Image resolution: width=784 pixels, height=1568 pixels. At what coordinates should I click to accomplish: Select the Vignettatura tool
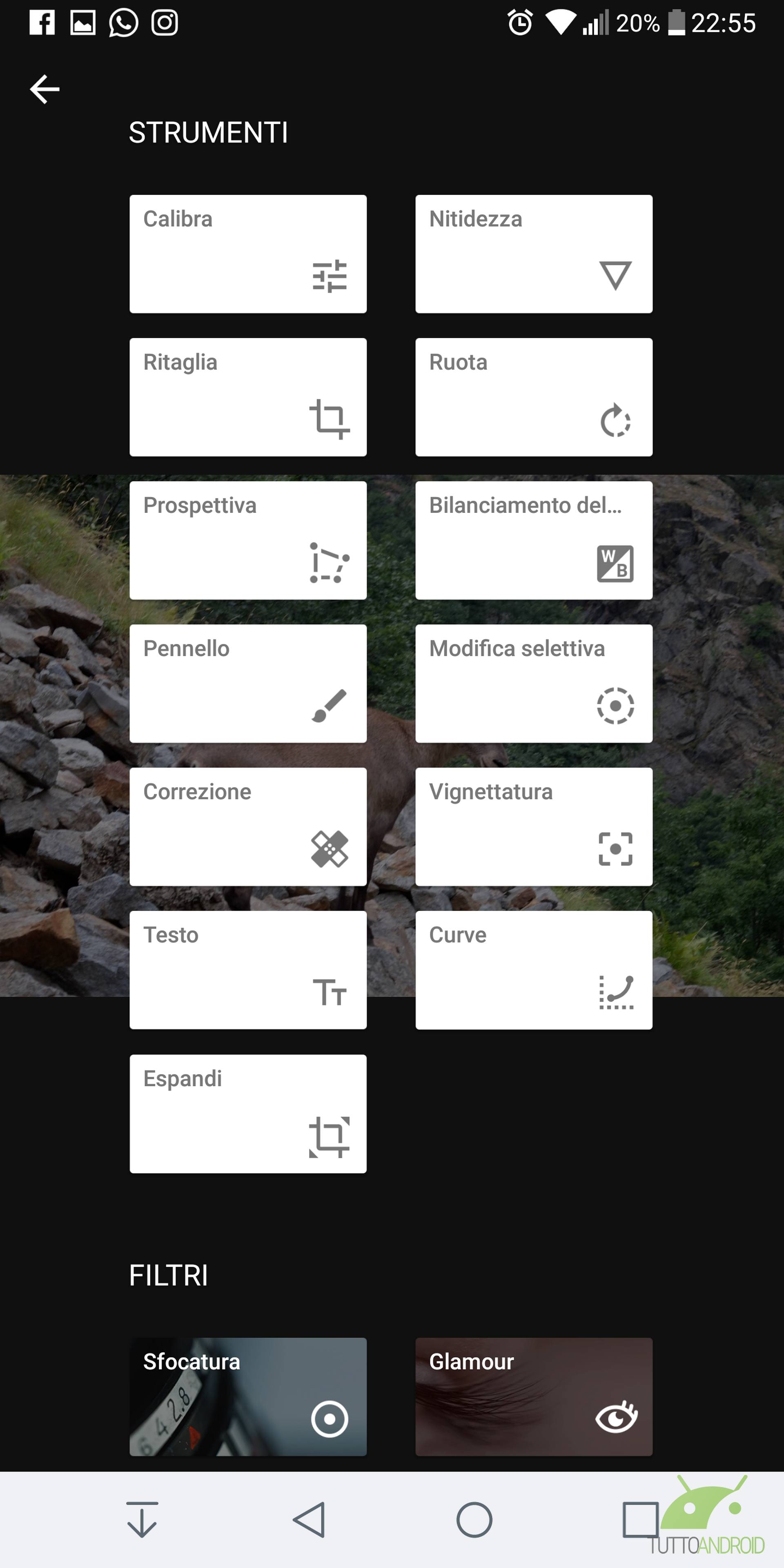[x=533, y=826]
